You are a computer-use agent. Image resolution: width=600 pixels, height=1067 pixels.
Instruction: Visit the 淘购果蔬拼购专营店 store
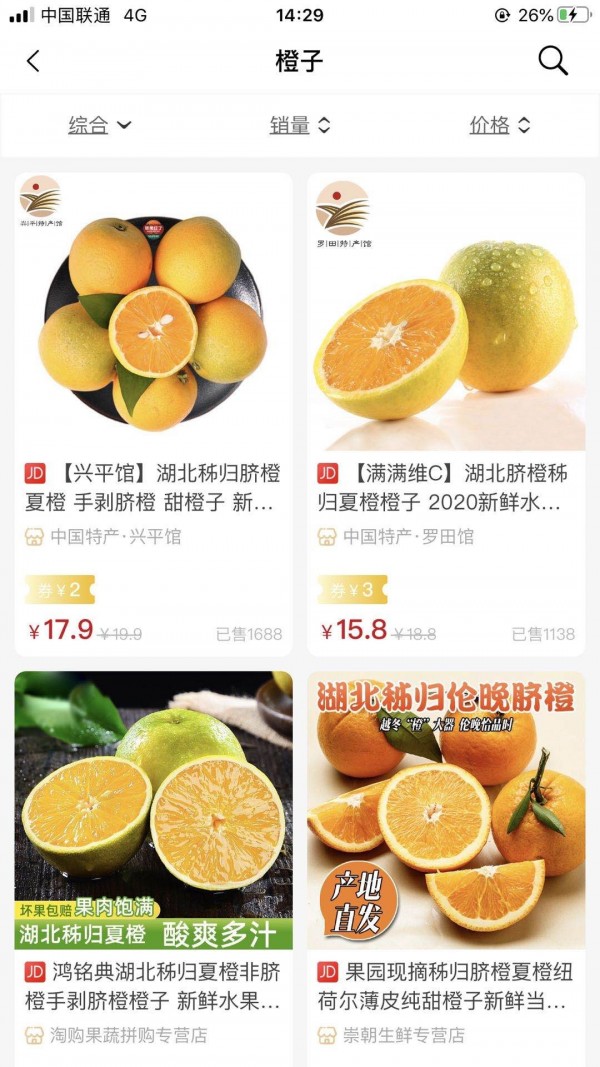[128, 1035]
